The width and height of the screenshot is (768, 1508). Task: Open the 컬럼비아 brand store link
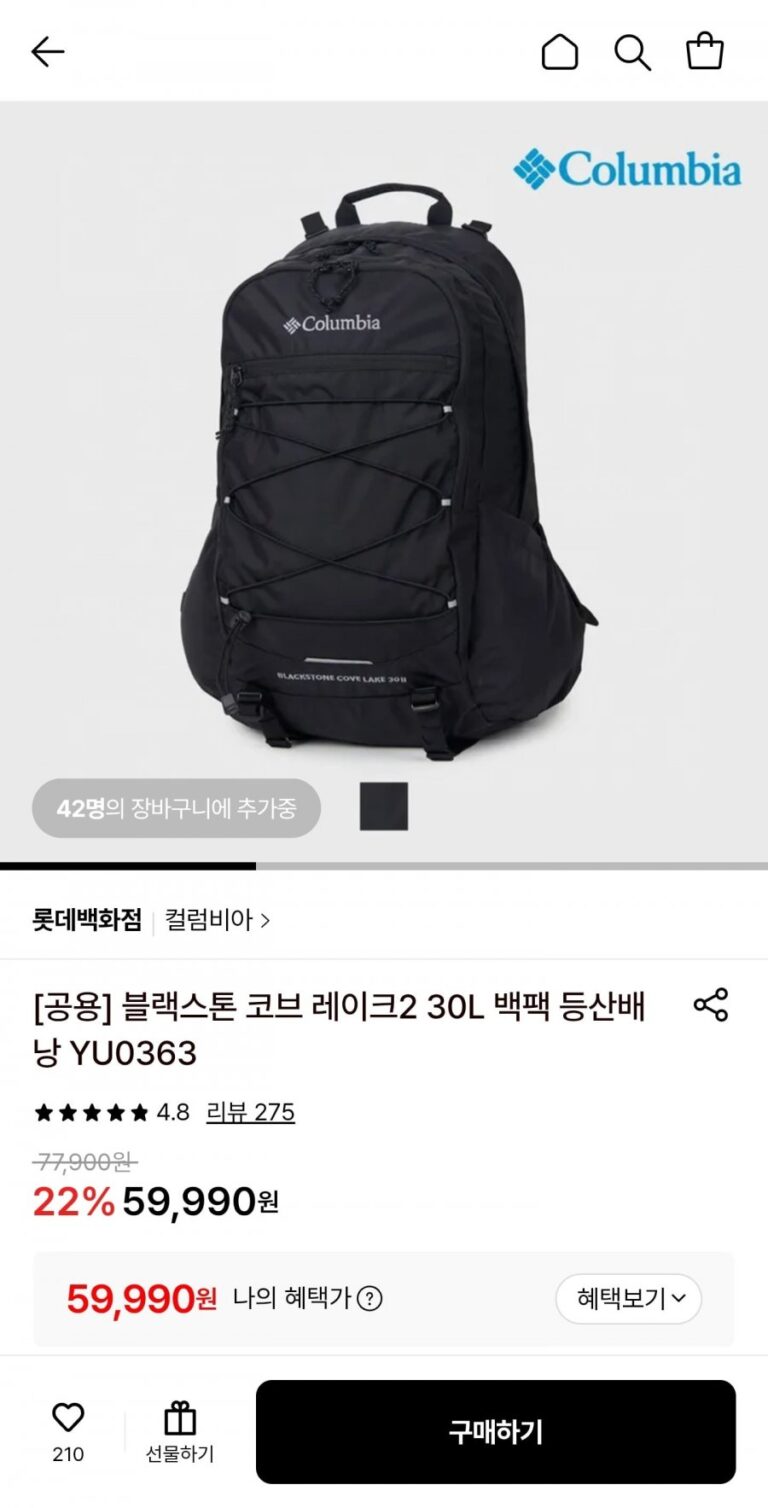click(217, 920)
